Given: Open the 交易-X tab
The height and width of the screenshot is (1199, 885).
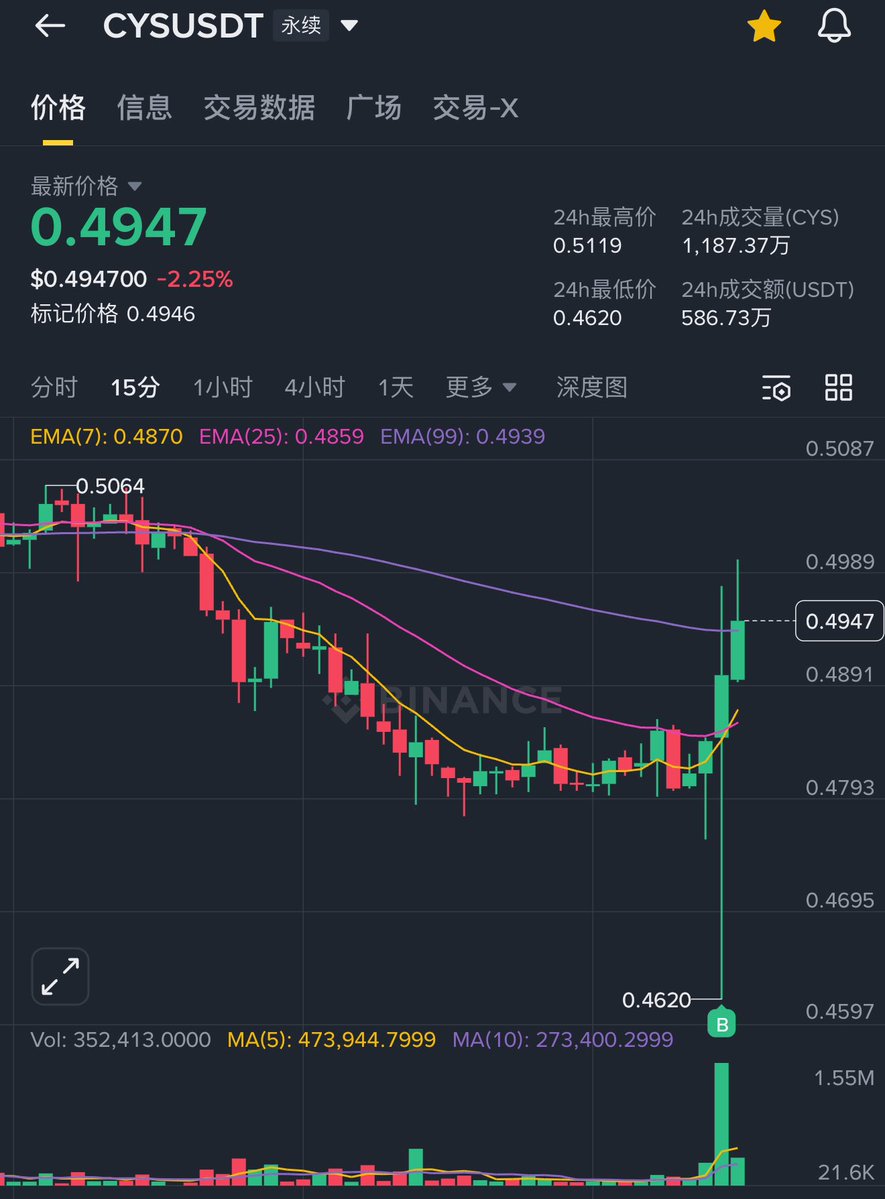Looking at the screenshot, I should click(475, 107).
